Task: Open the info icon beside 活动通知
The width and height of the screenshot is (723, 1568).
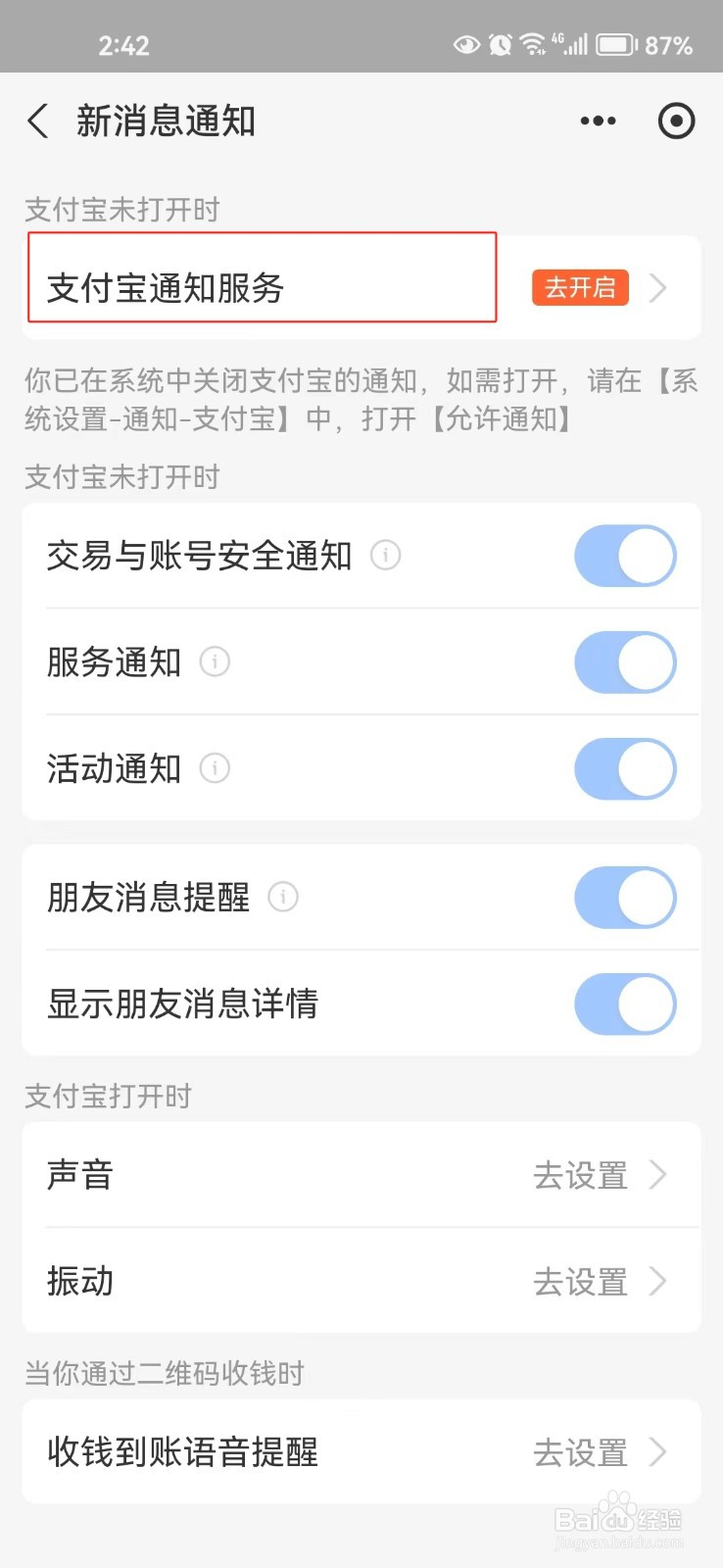Action: [x=215, y=769]
